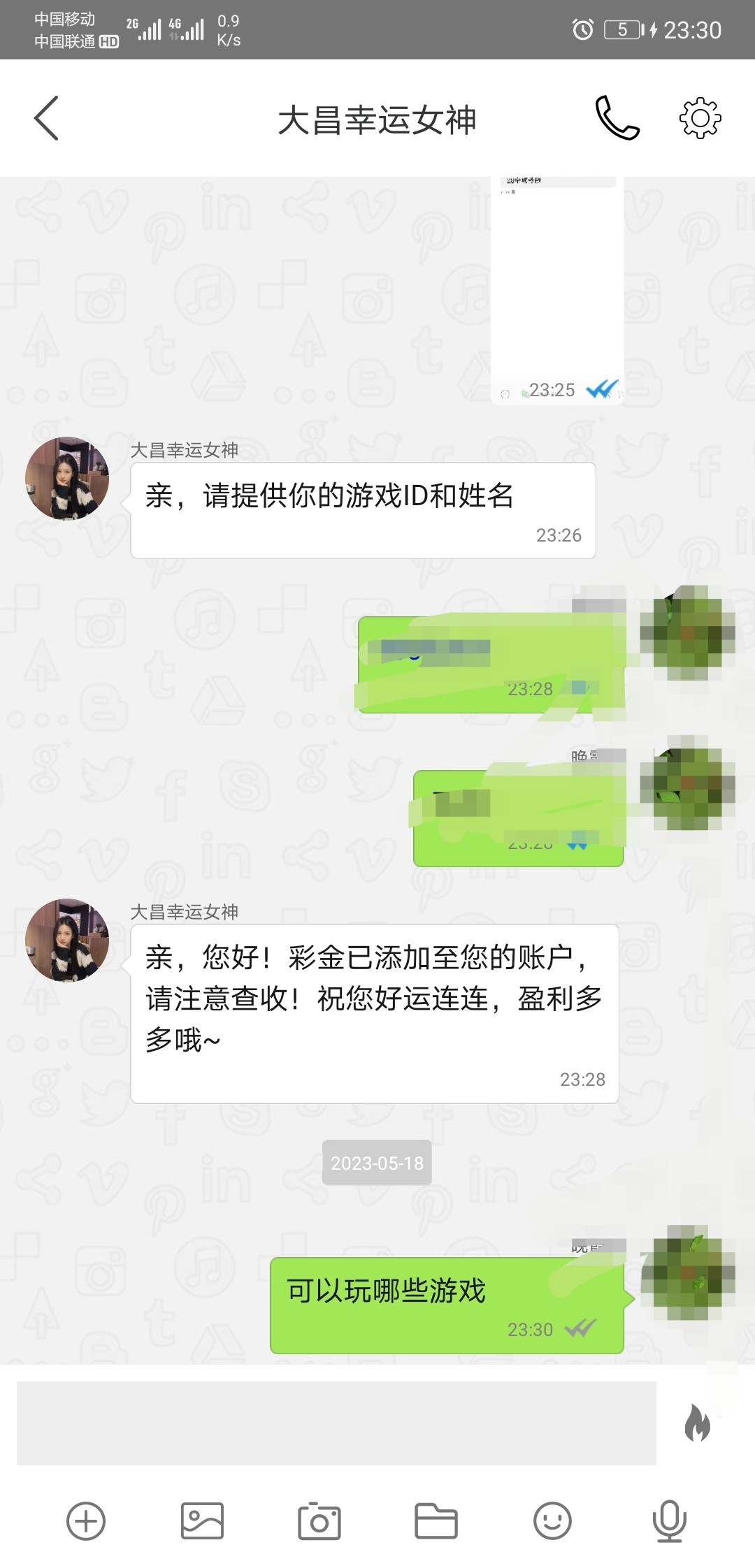Go back from the chat
This screenshot has height=1568, width=755.
[46, 118]
